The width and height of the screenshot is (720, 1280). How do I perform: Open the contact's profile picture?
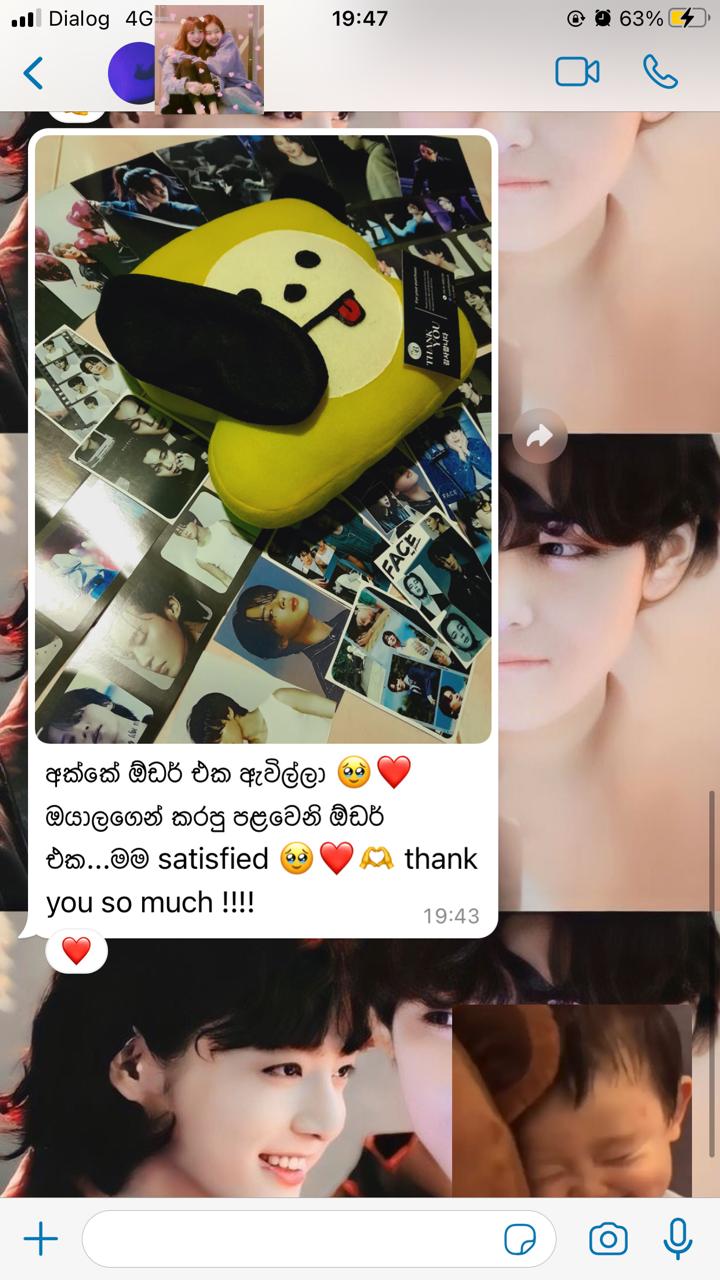tap(137, 74)
